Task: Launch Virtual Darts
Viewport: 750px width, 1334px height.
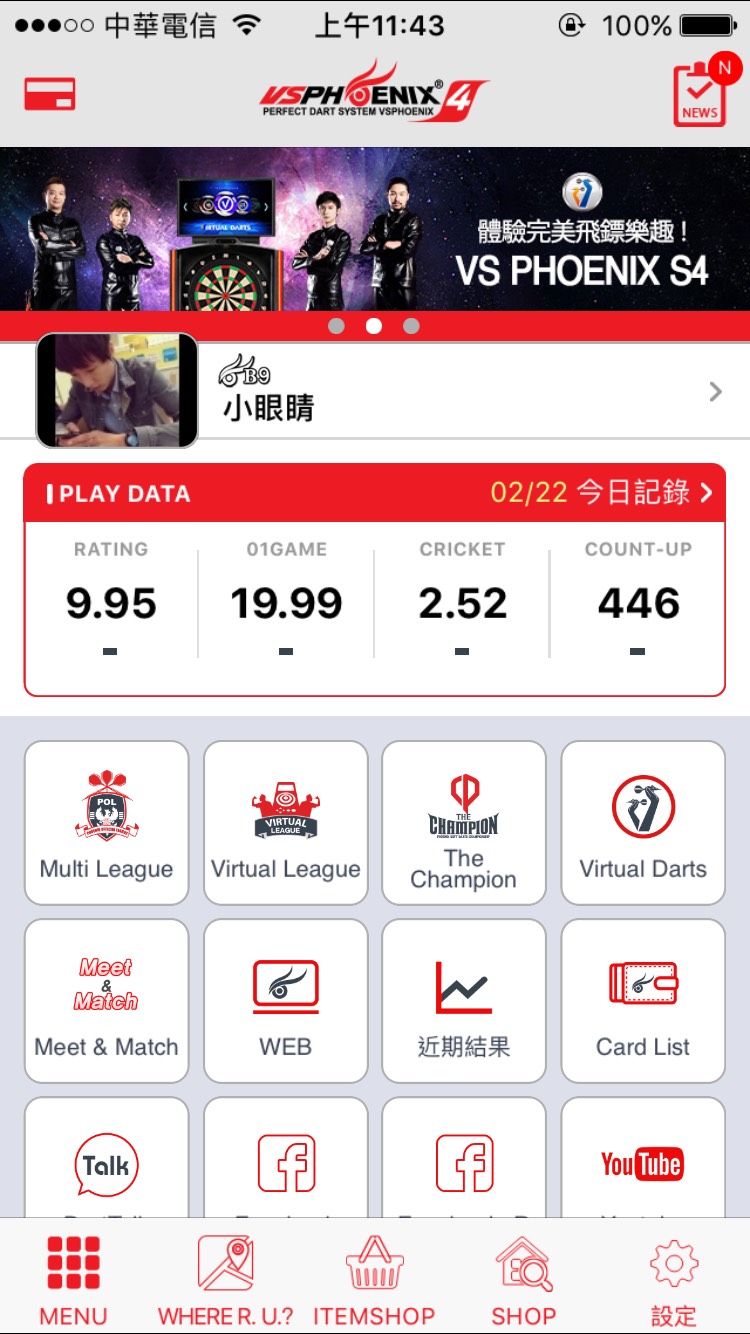Action: (x=643, y=823)
